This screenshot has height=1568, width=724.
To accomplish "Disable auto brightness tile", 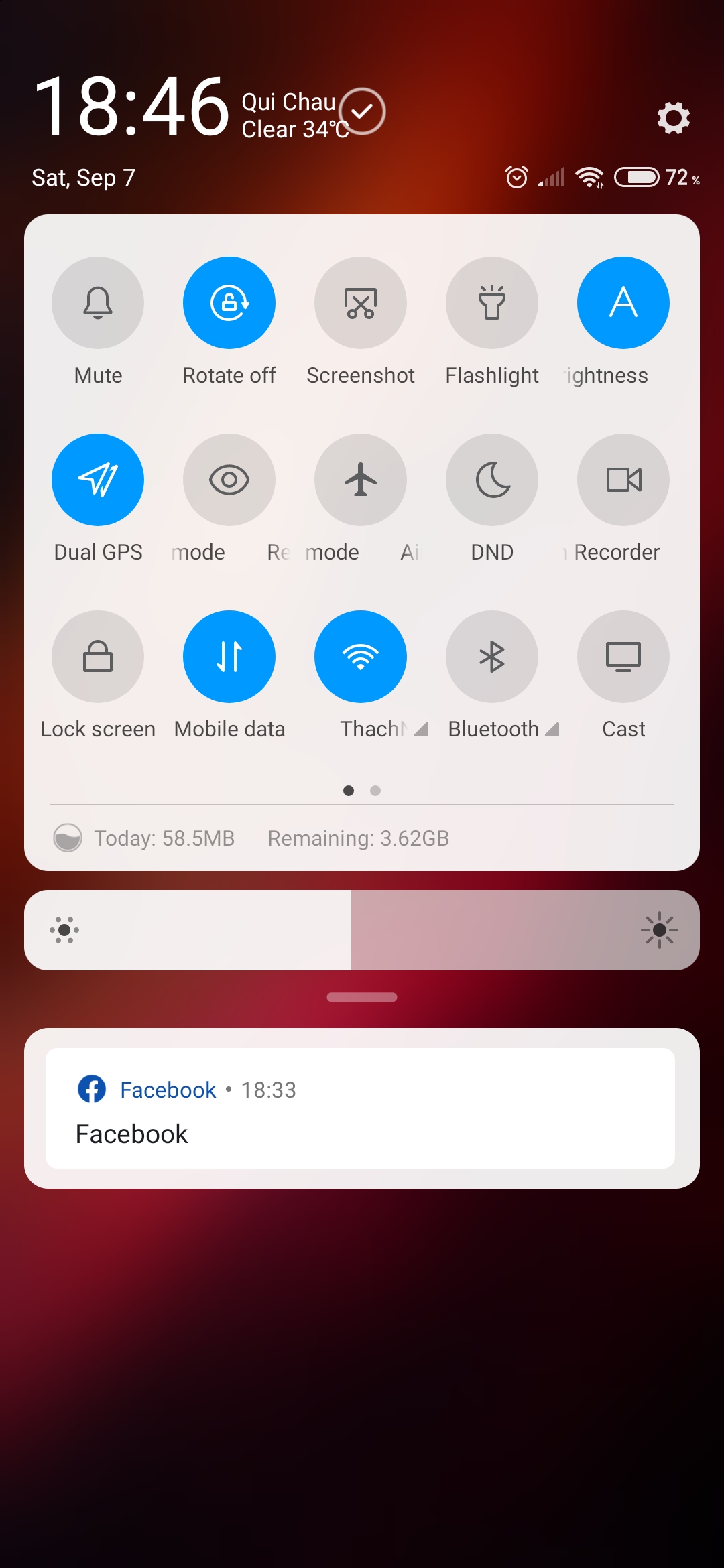I will pos(623,303).
